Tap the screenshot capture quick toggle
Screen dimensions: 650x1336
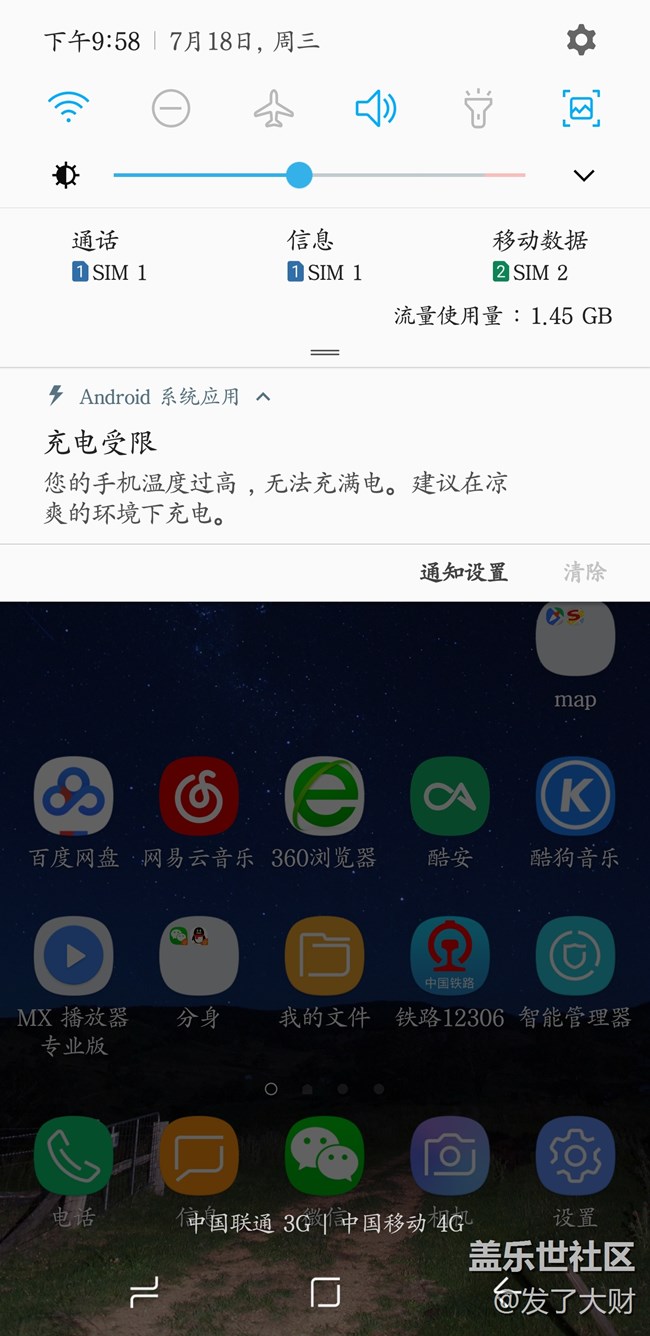click(x=581, y=108)
